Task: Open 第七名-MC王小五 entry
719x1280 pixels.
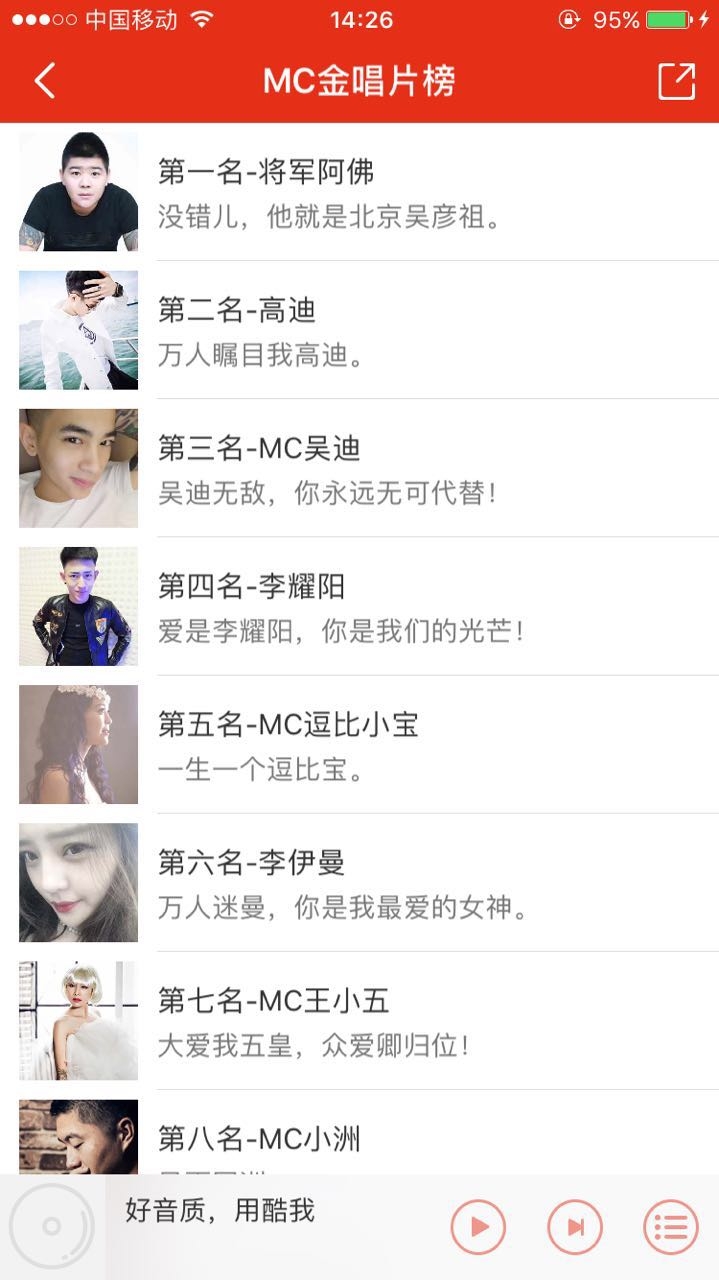Action: pyautogui.click(x=360, y=1020)
